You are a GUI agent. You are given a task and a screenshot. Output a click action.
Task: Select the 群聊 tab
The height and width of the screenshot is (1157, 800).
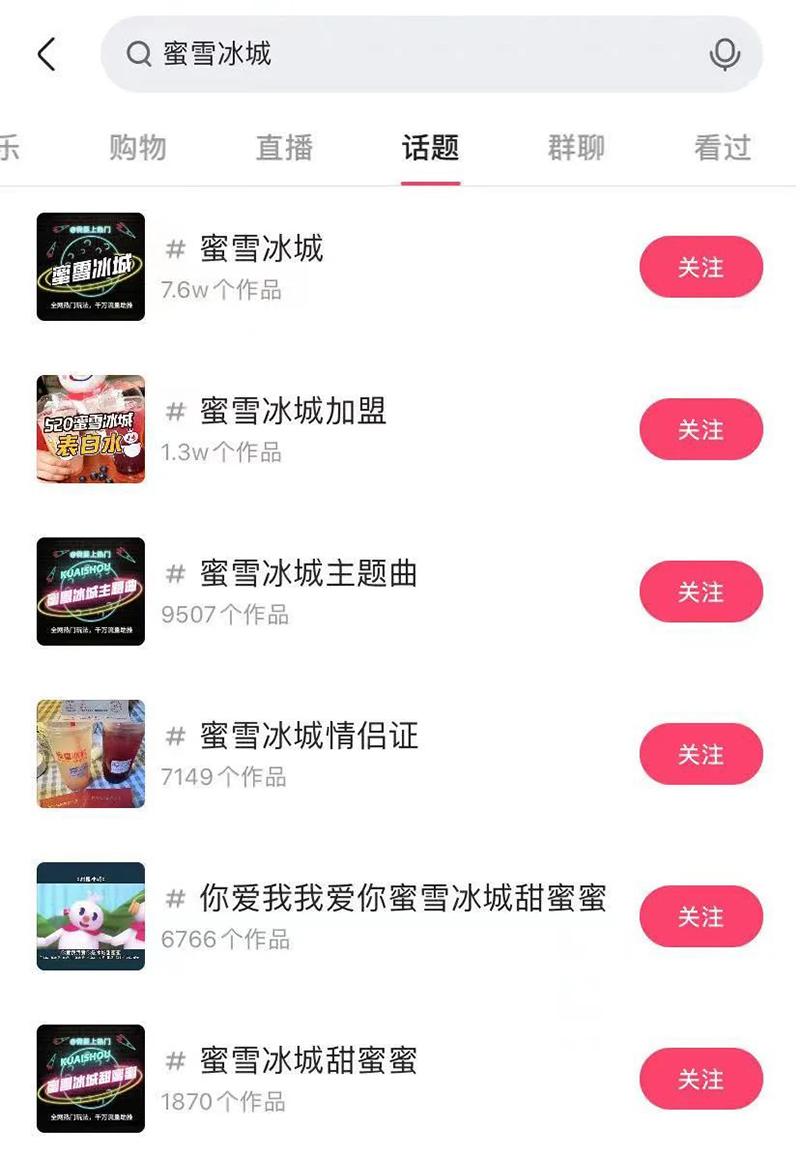click(x=576, y=148)
